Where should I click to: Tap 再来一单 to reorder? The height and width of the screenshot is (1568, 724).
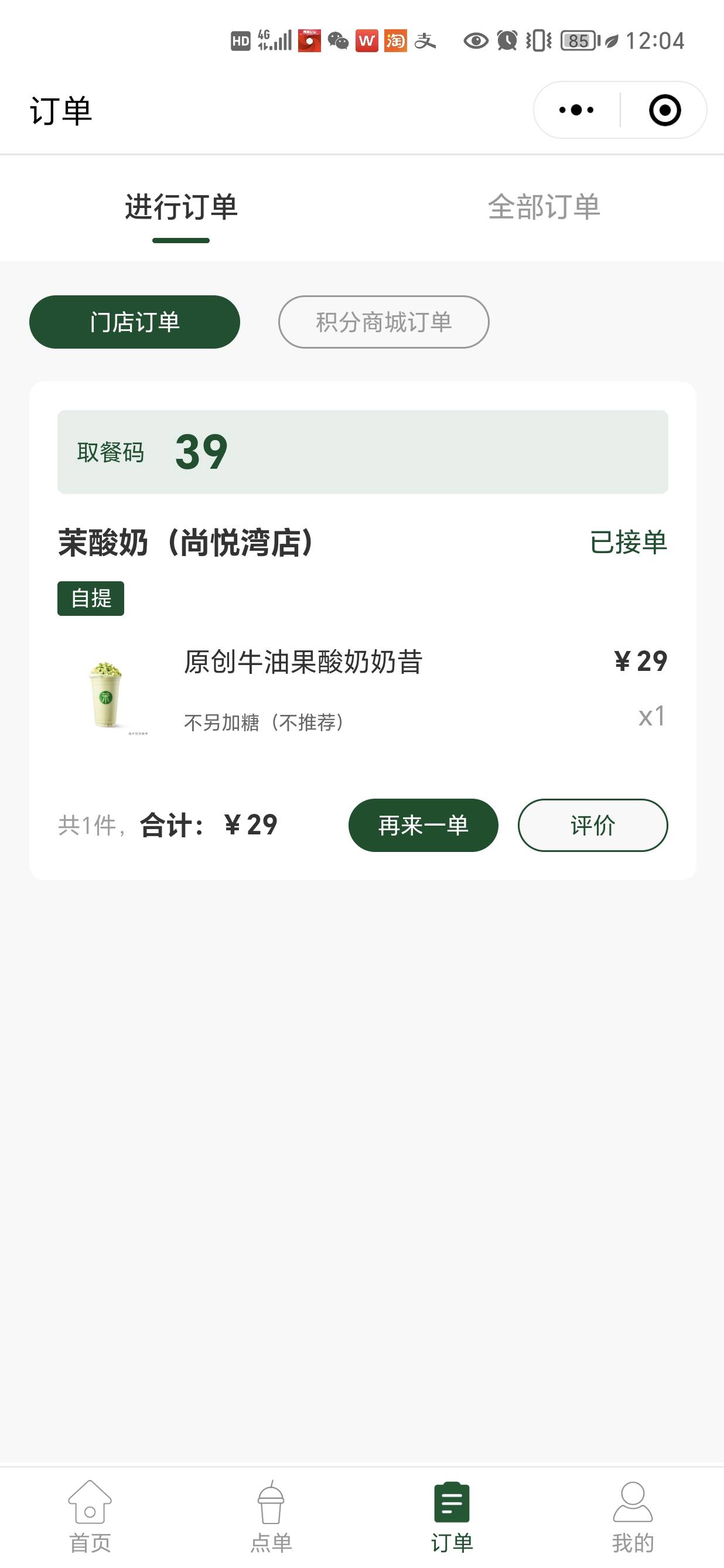pyautogui.click(x=424, y=826)
